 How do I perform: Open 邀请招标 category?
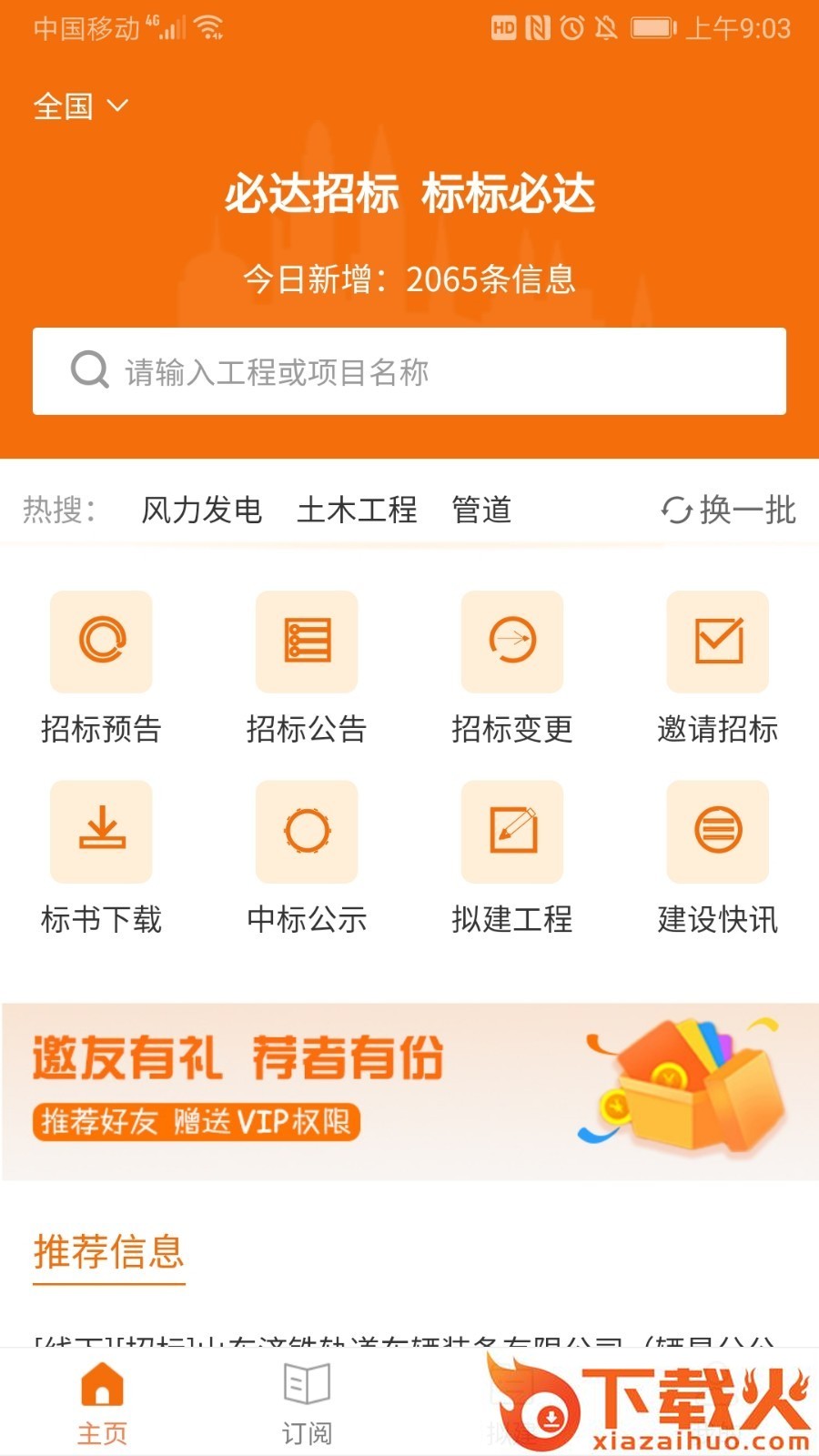pyautogui.click(x=718, y=666)
